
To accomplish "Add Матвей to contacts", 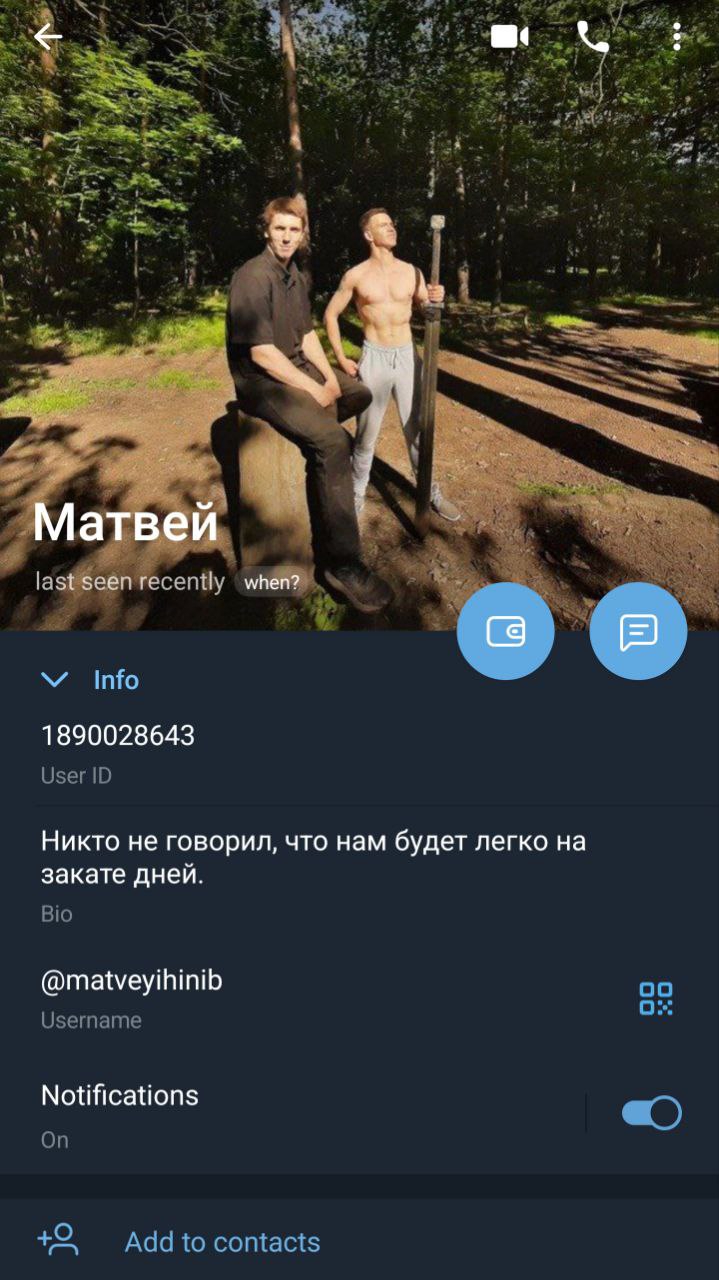I will [222, 1242].
